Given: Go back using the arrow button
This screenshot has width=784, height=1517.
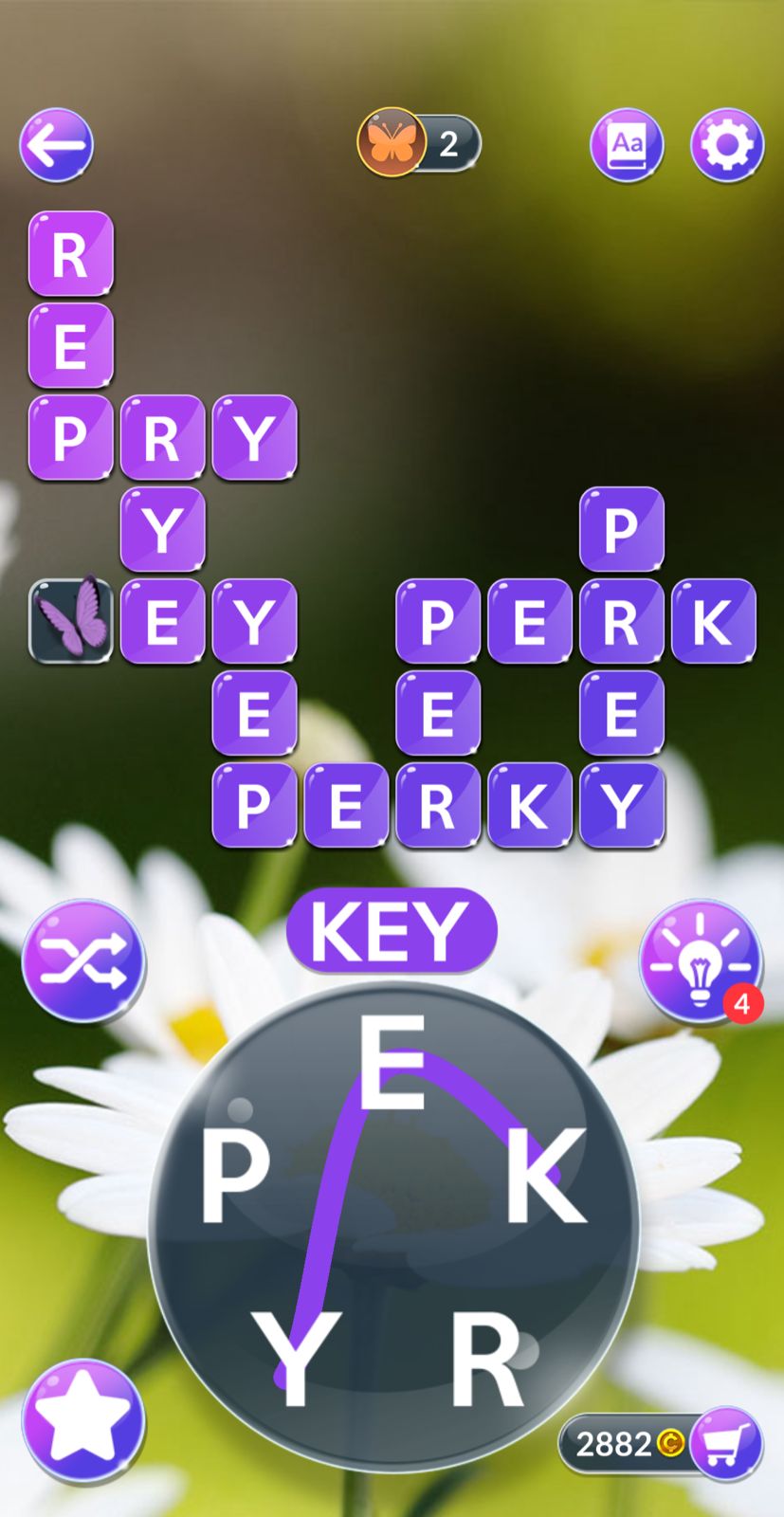Looking at the screenshot, I should [56, 145].
